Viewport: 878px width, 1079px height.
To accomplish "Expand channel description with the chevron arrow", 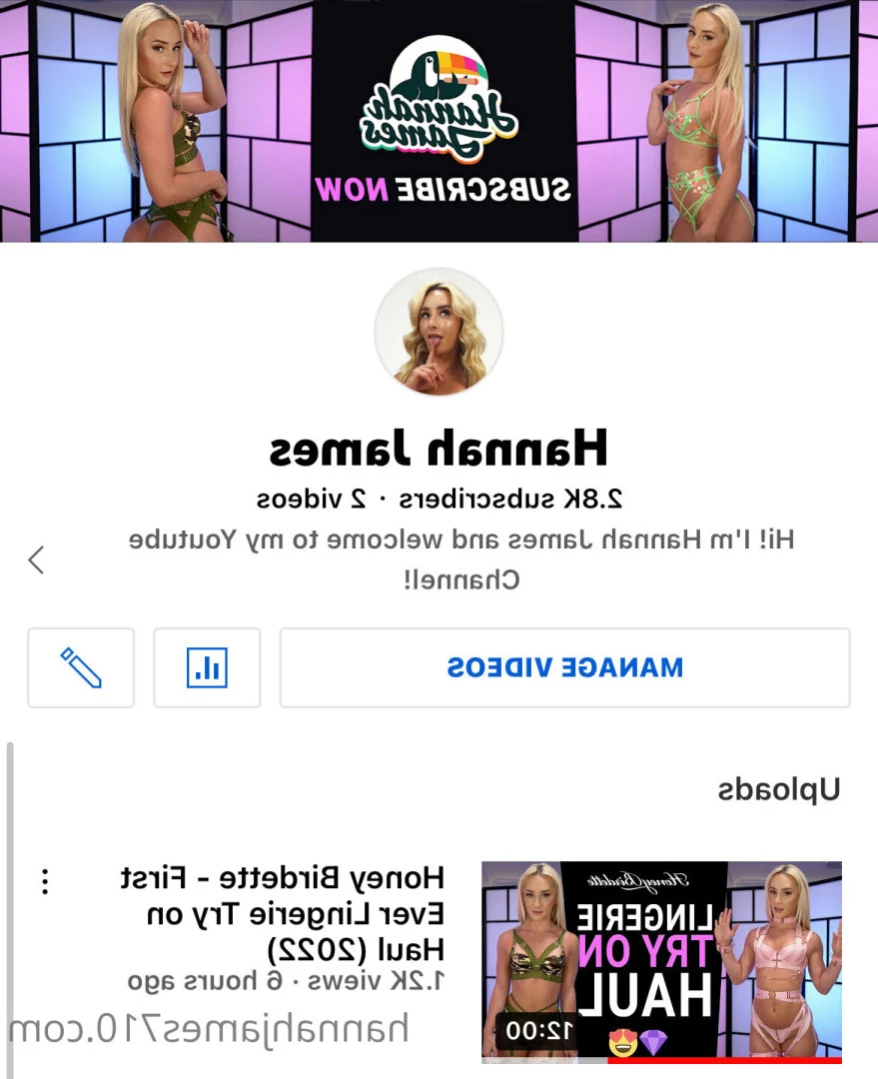I will click(36, 559).
